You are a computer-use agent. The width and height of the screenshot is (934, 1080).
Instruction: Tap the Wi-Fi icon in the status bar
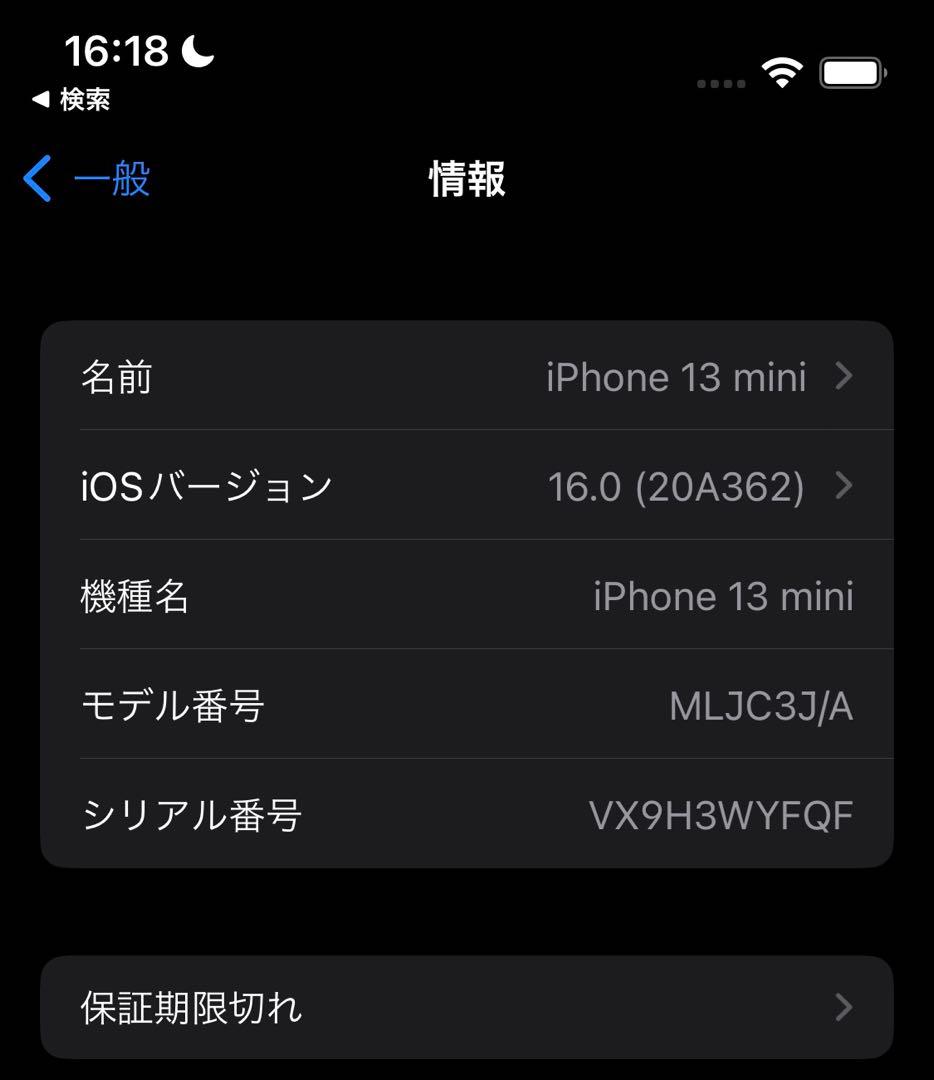click(781, 72)
